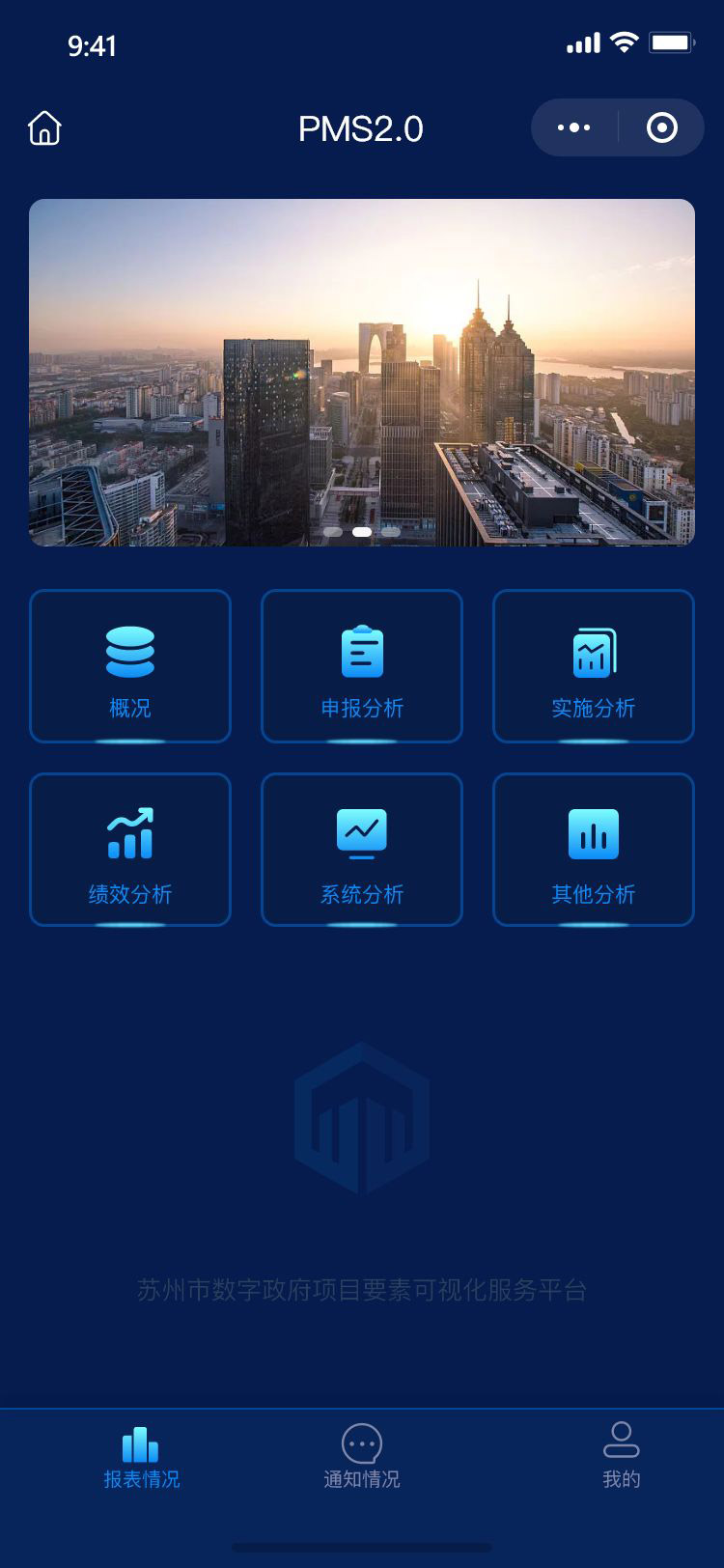
Task: Open 实施分析 card
Action: click(x=594, y=666)
